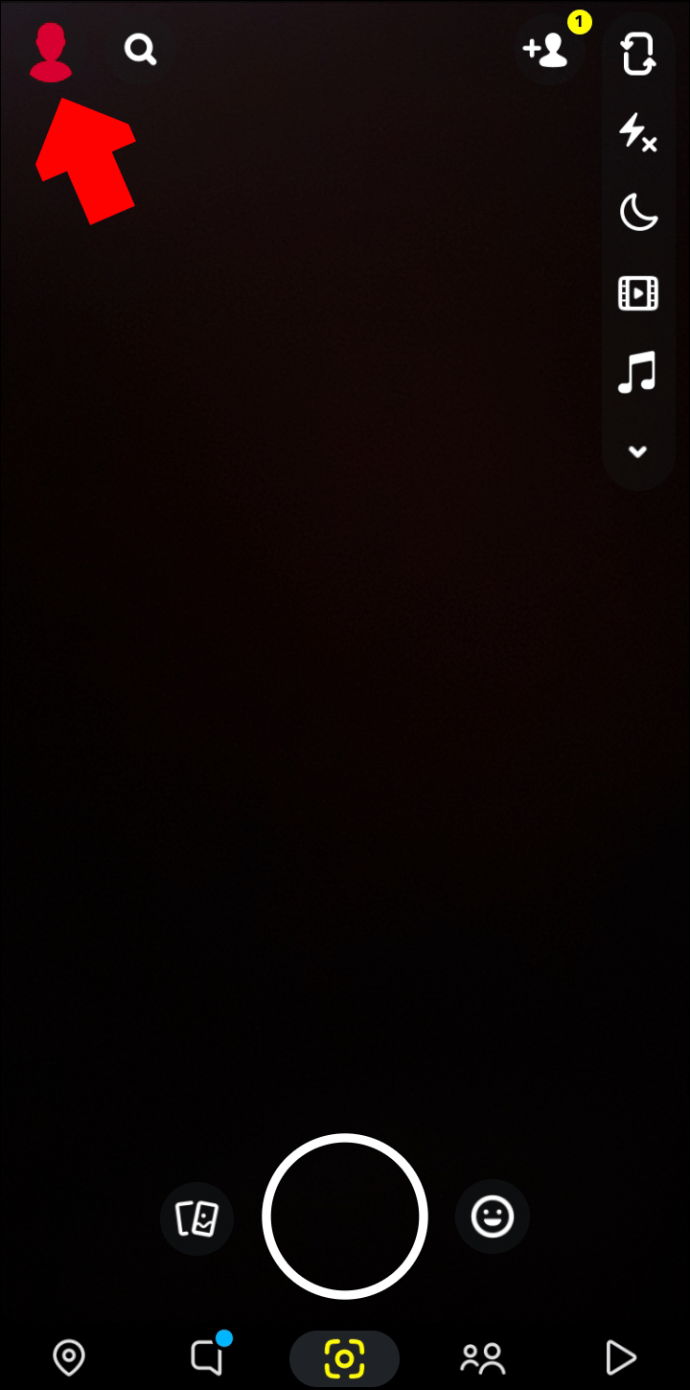
Task: Select the Camera tab
Action: click(x=344, y=1358)
